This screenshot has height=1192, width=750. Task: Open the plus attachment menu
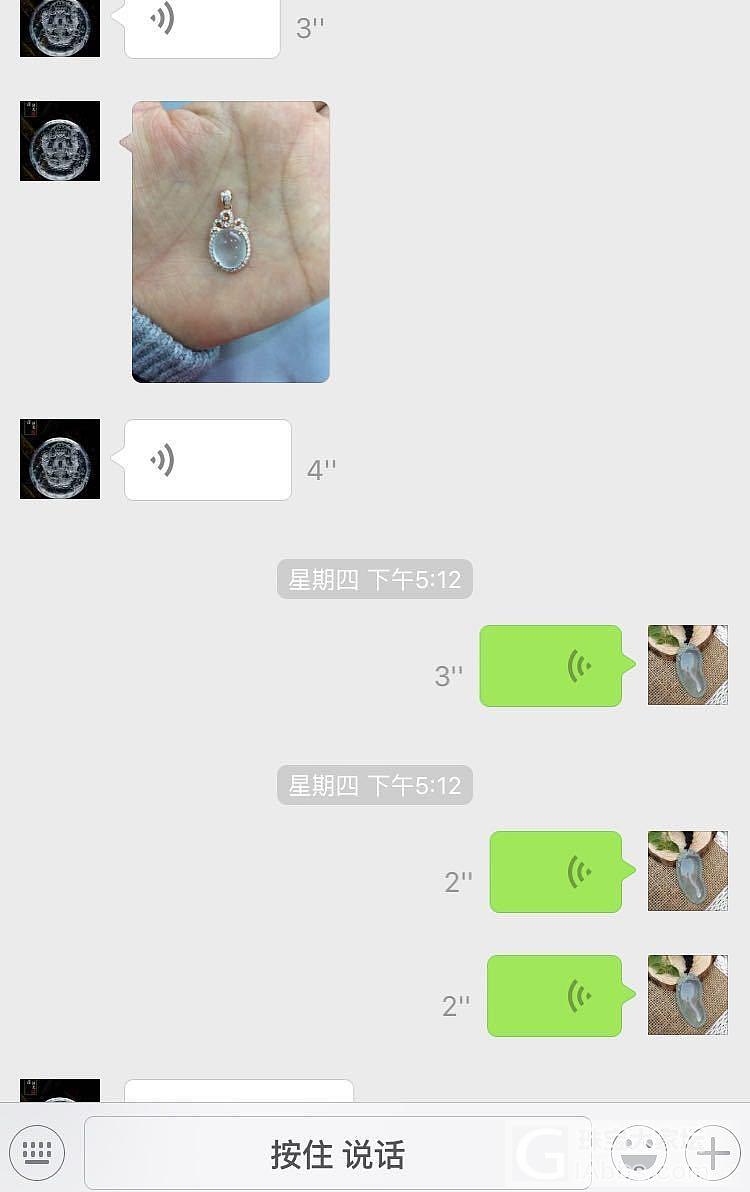712,1153
